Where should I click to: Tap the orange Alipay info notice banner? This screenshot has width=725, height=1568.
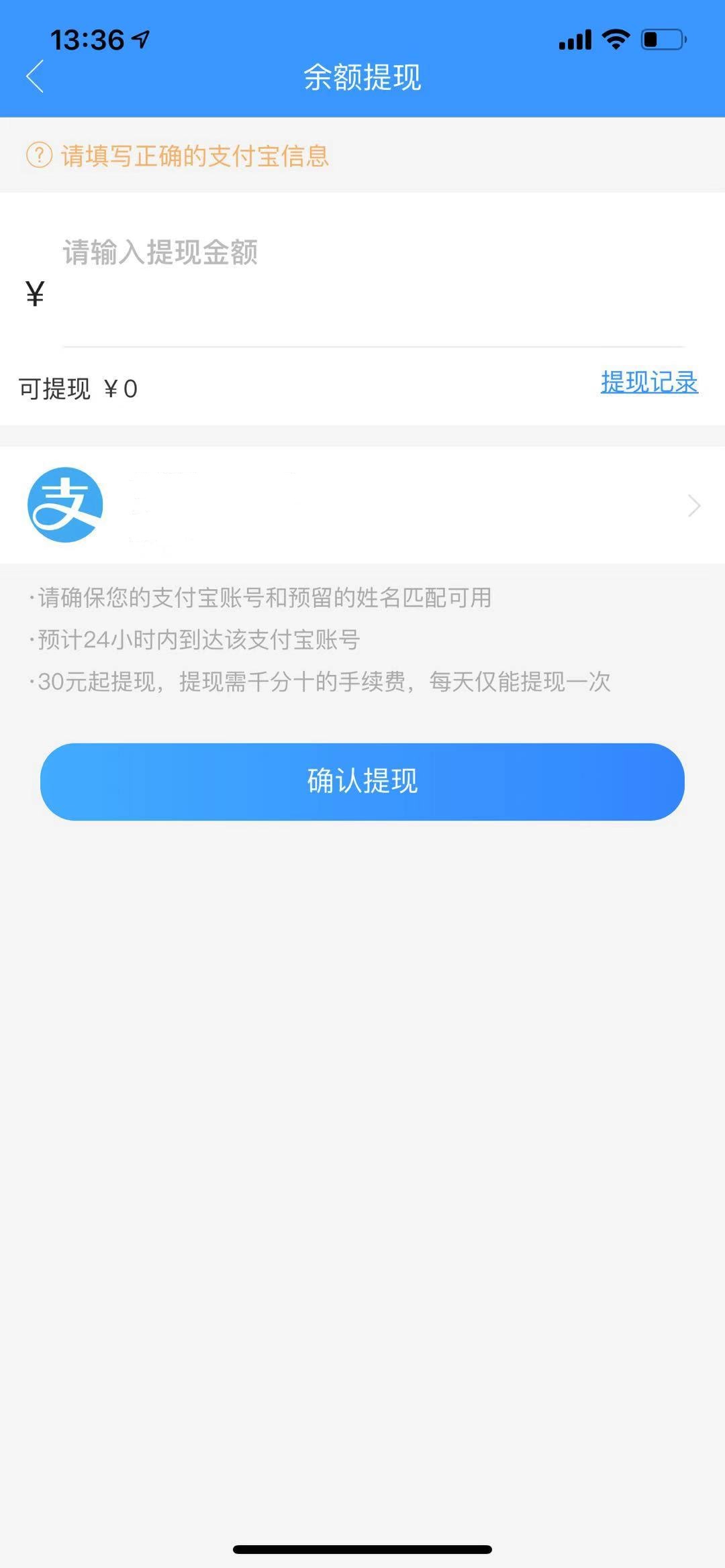tap(195, 154)
